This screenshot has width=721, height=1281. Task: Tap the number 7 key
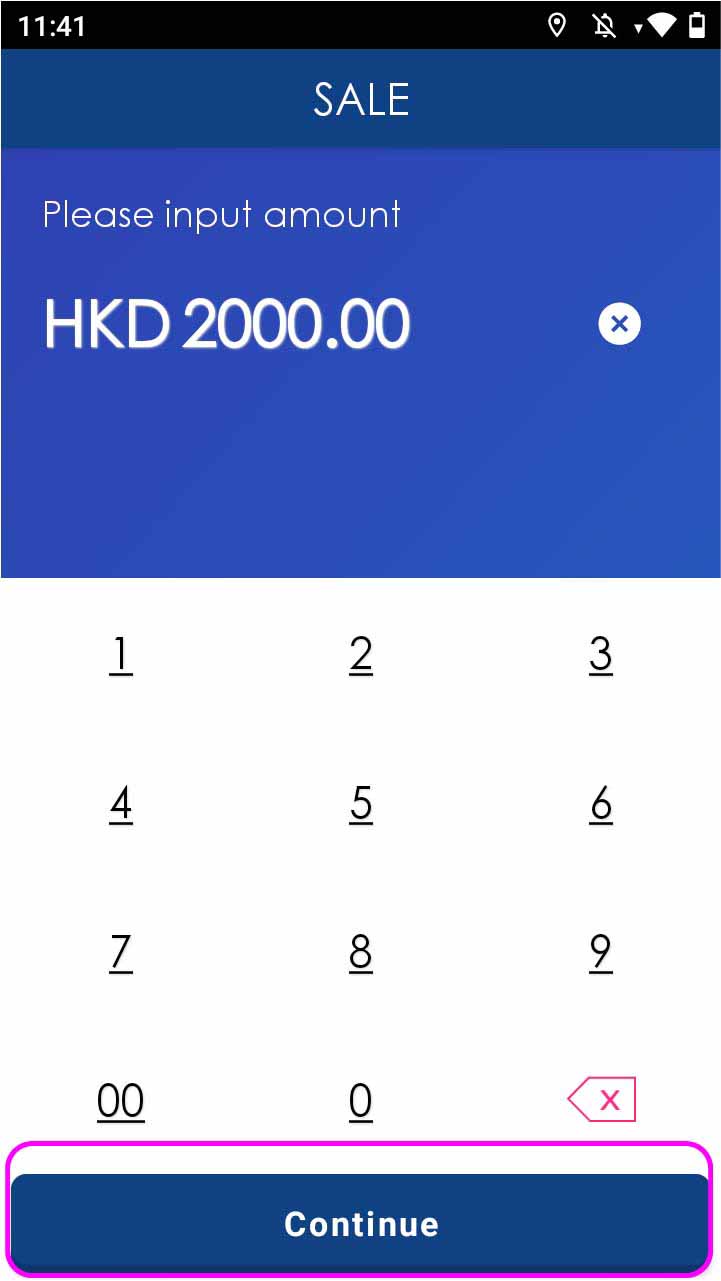(x=120, y=953)
